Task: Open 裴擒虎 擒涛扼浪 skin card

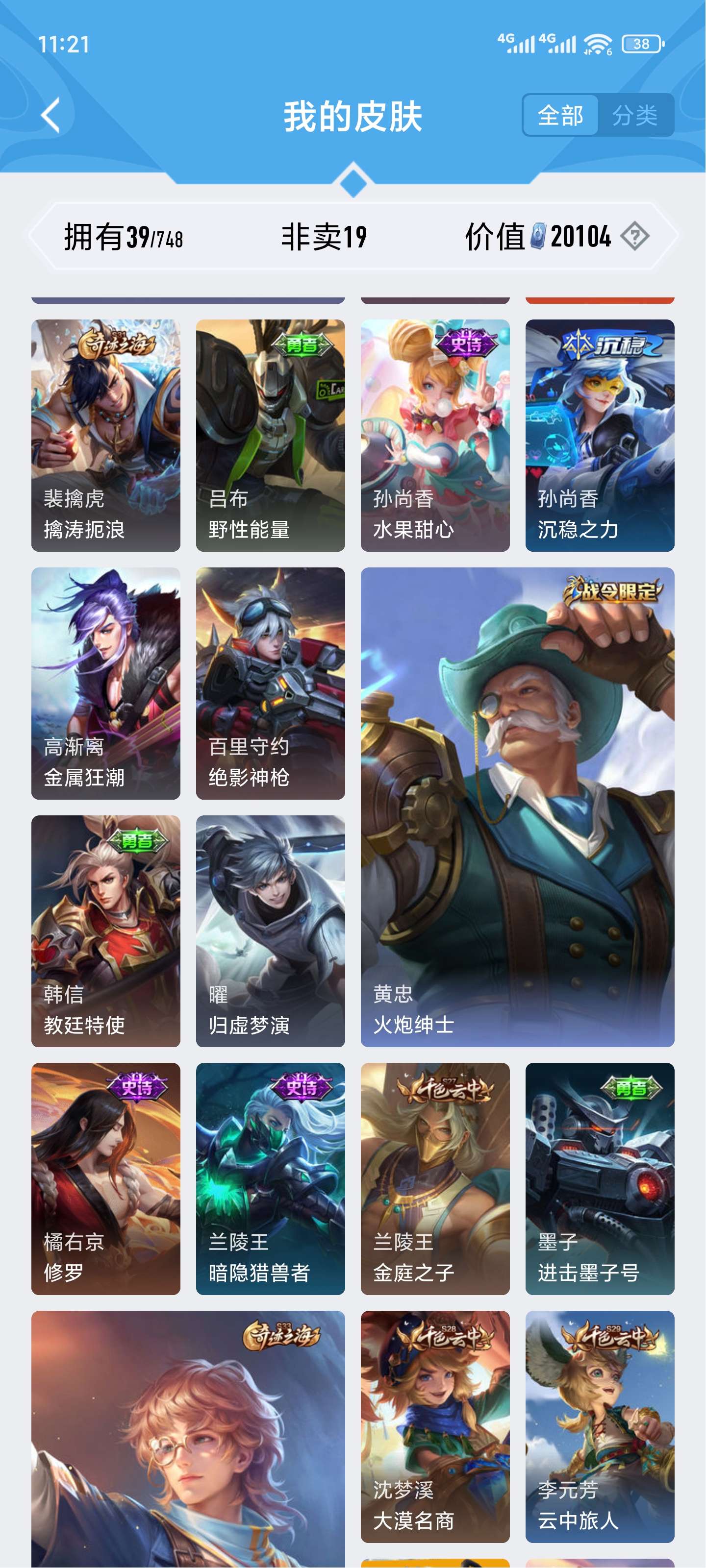Action: [x=106, y=435]
